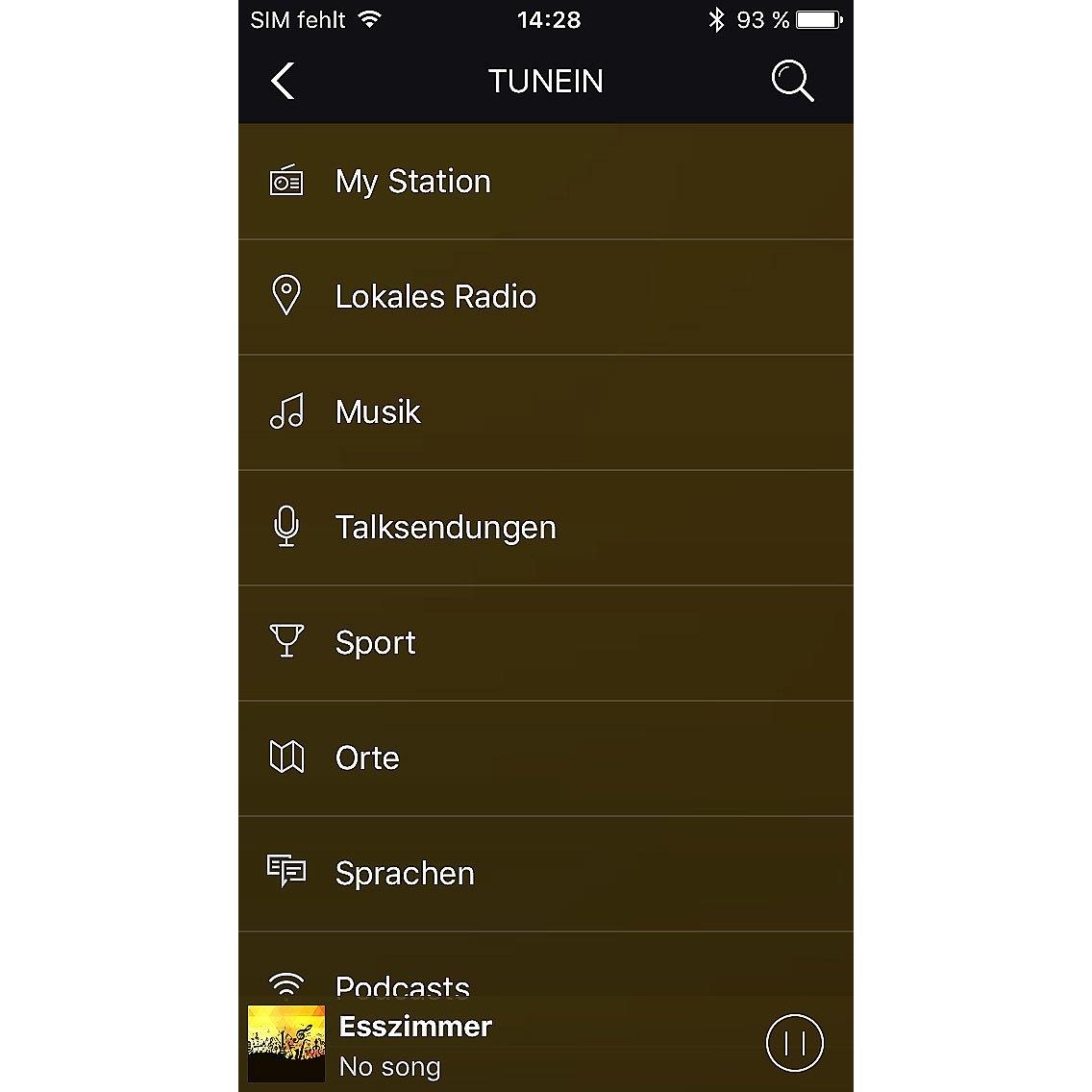Open My Station
This screenshot has height=1092, width=1092.
click(x=545, y=182)
